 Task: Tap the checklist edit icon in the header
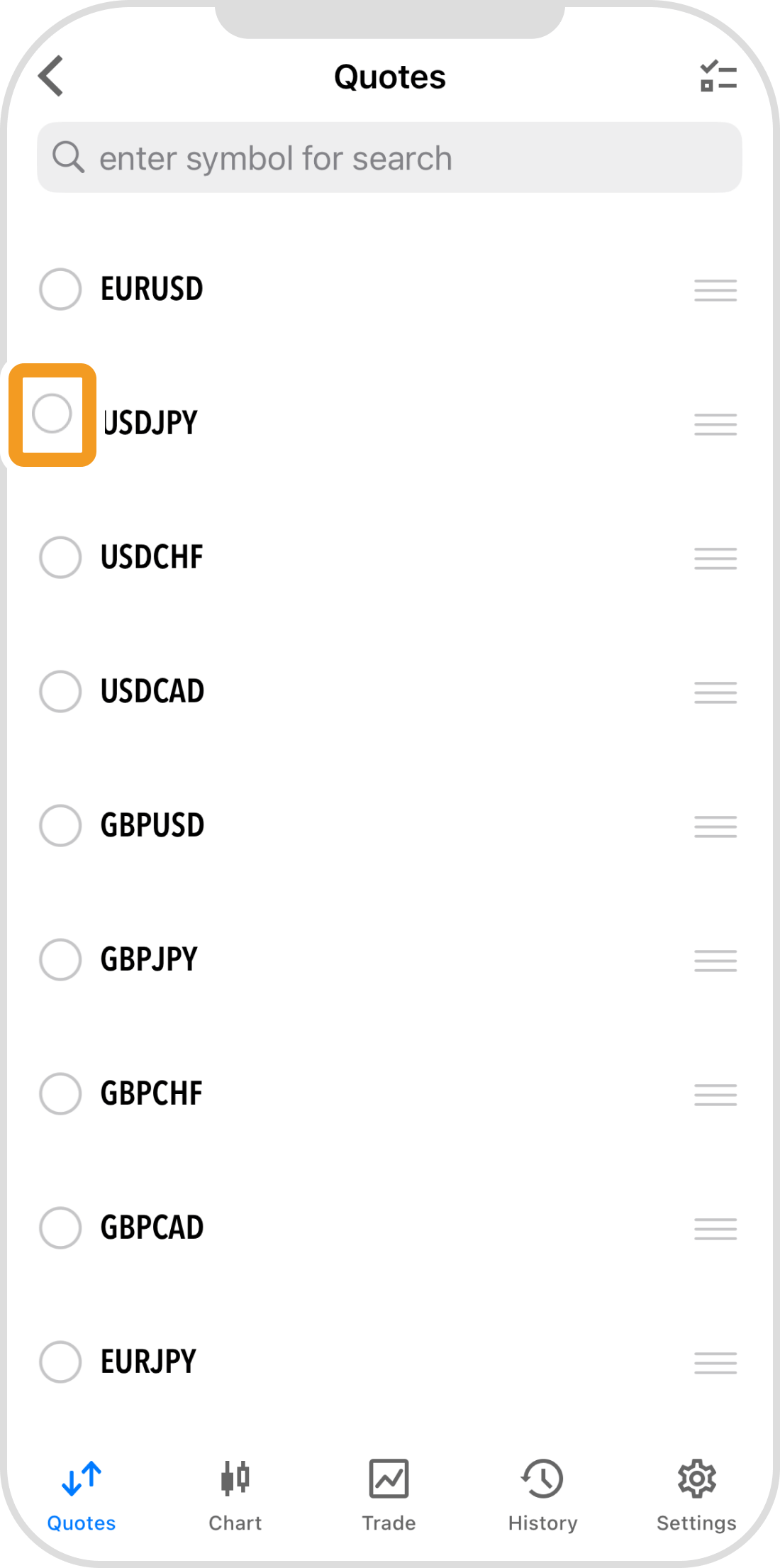coord(718,76)
